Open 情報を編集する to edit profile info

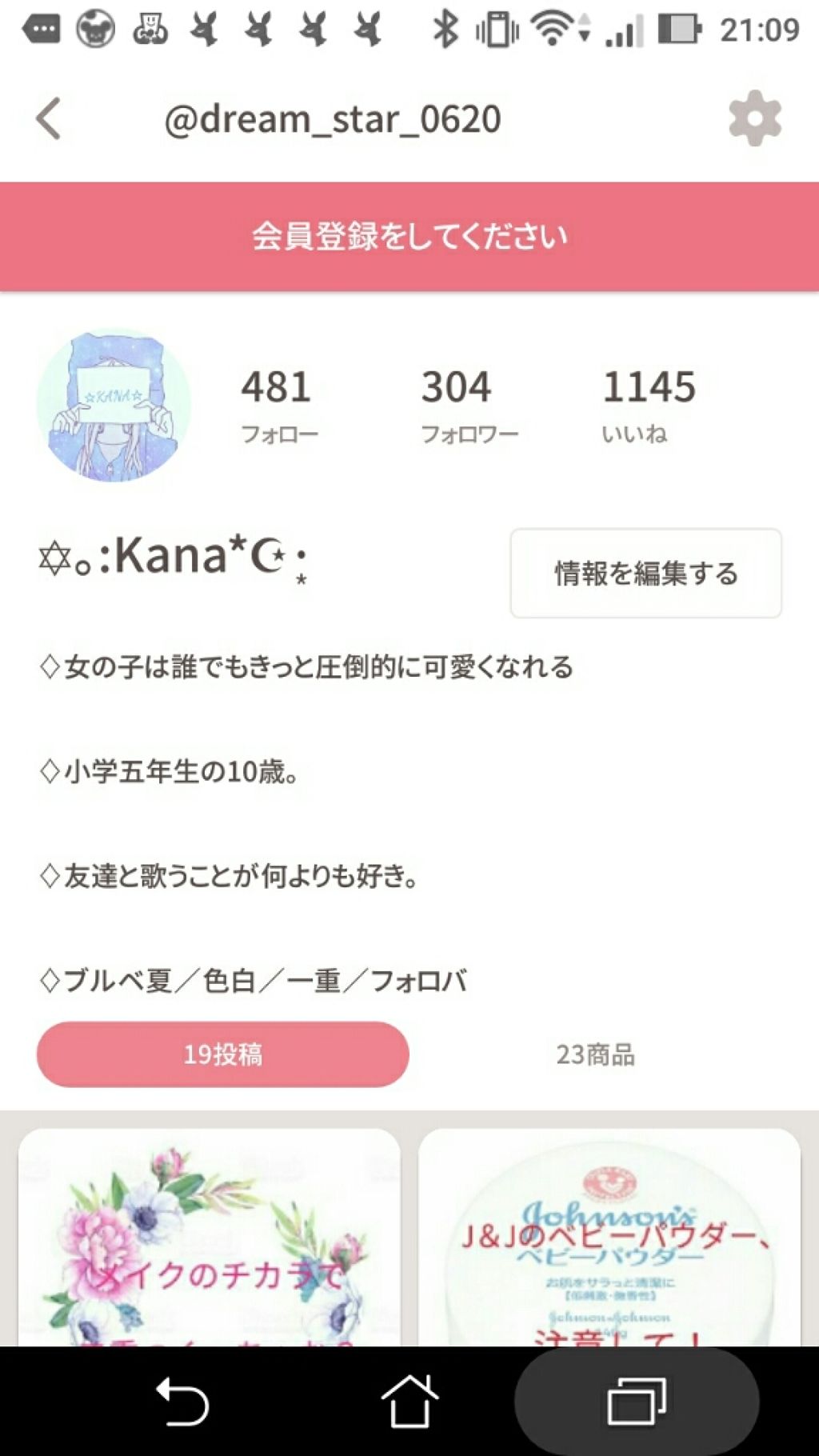(646, 574)
